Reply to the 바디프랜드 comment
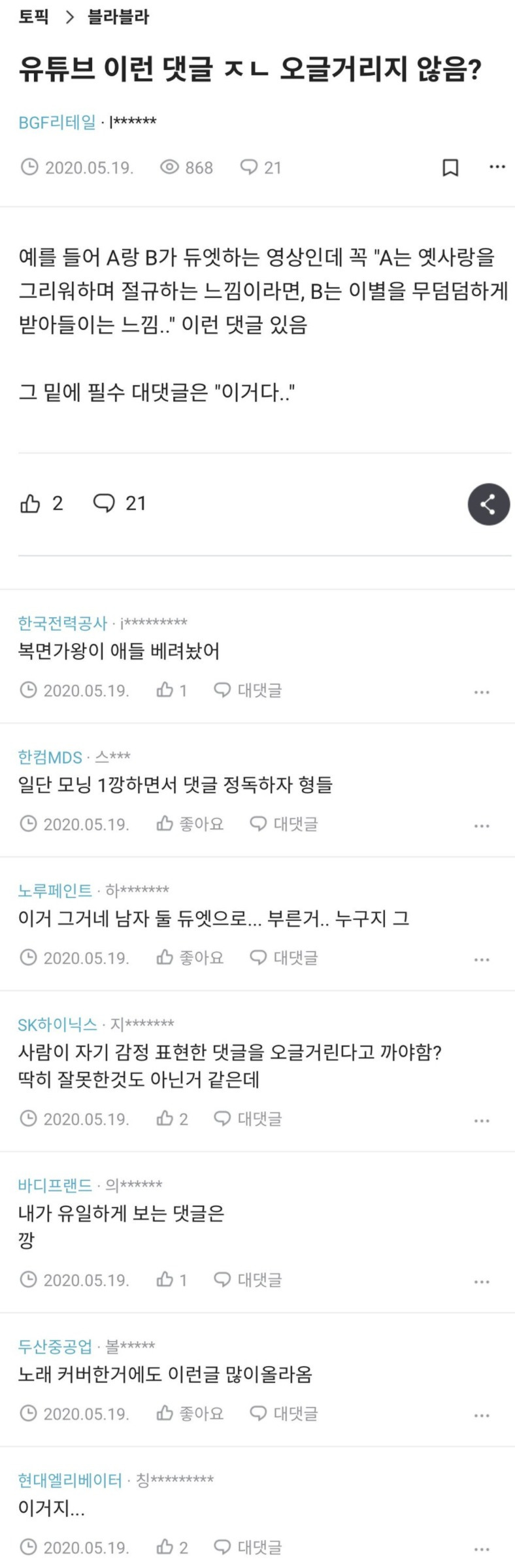The width and height of the screenshot is (515, 1568). coord(248,1280)
